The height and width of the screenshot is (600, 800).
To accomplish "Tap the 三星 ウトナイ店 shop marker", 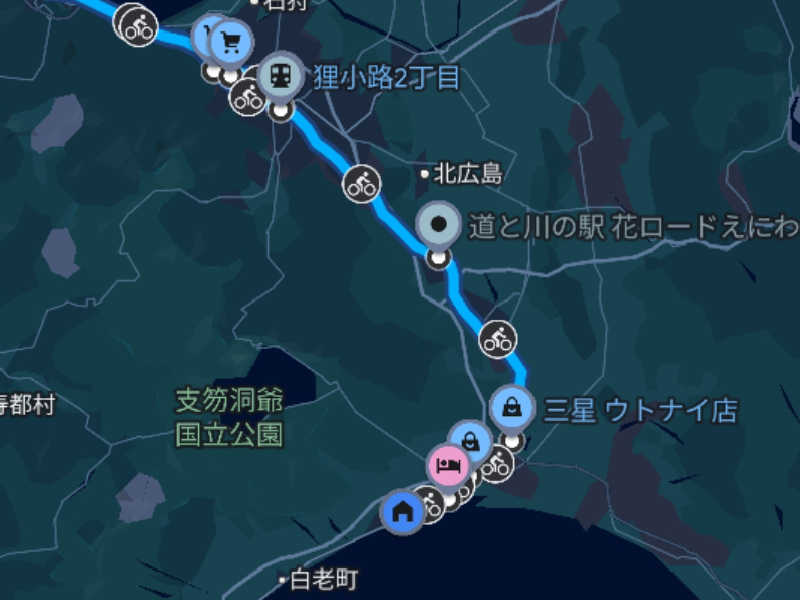I will (x=512, y=407).
